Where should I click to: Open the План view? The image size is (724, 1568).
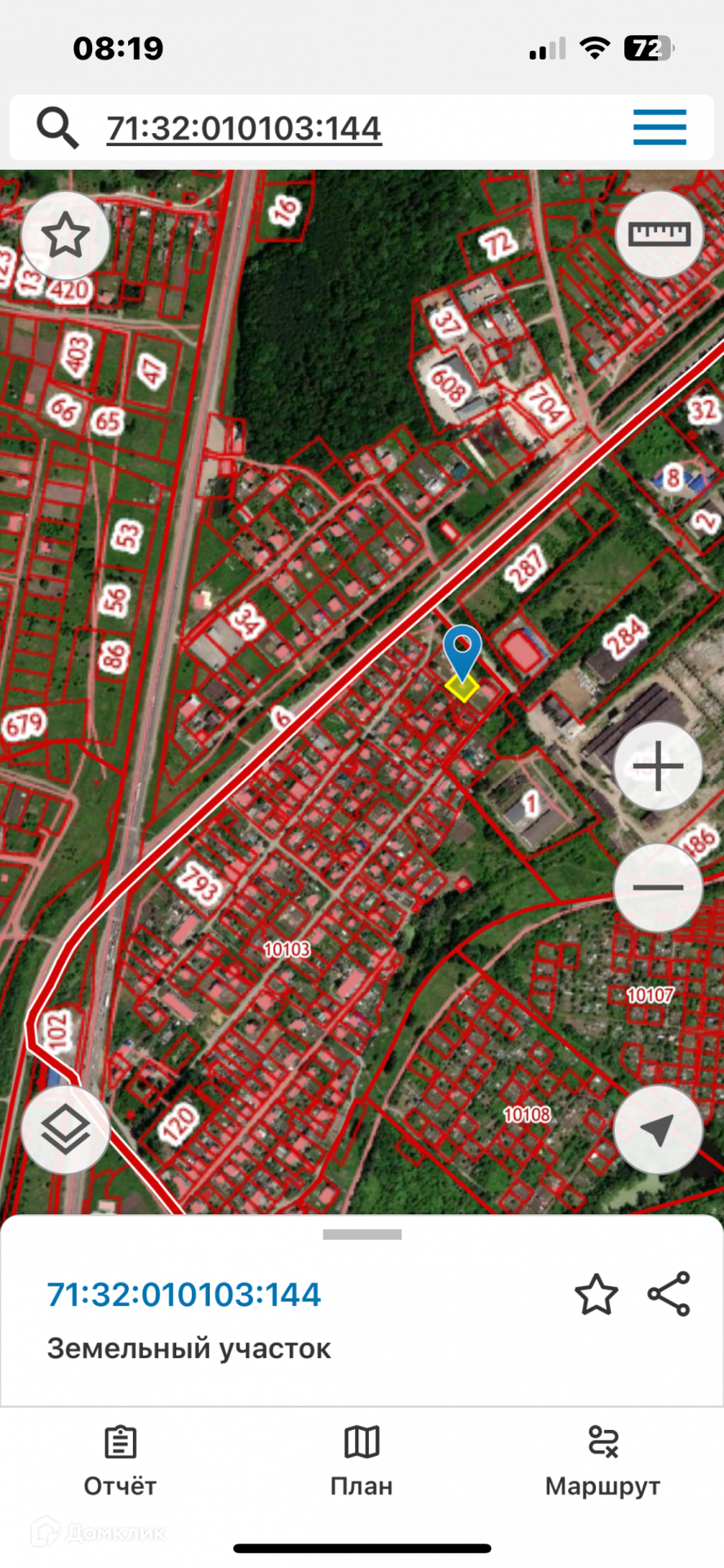[x=362, y=1462]
